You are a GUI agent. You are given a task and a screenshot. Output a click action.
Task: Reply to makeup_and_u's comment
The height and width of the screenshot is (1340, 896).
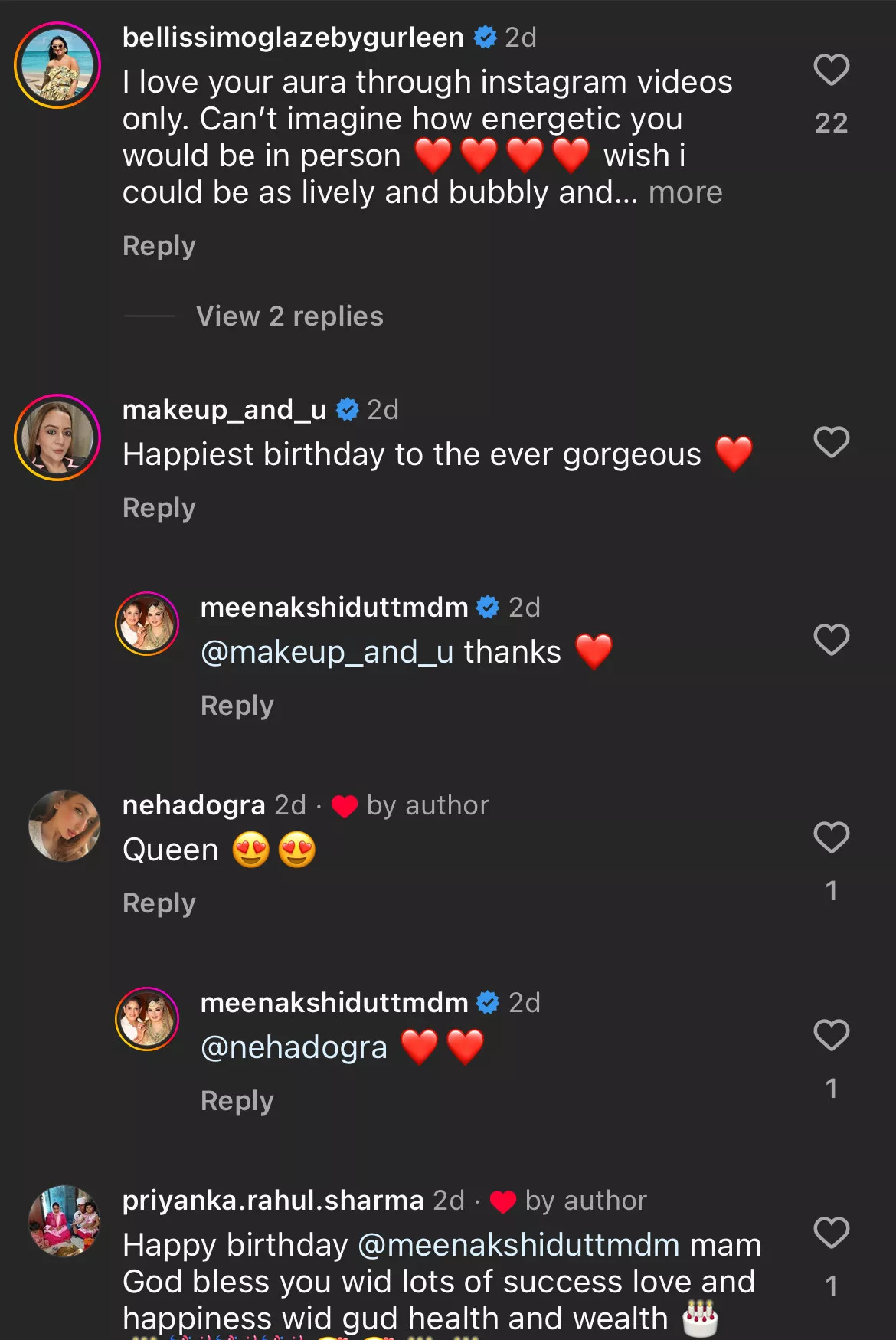click(x=159, y=508)
